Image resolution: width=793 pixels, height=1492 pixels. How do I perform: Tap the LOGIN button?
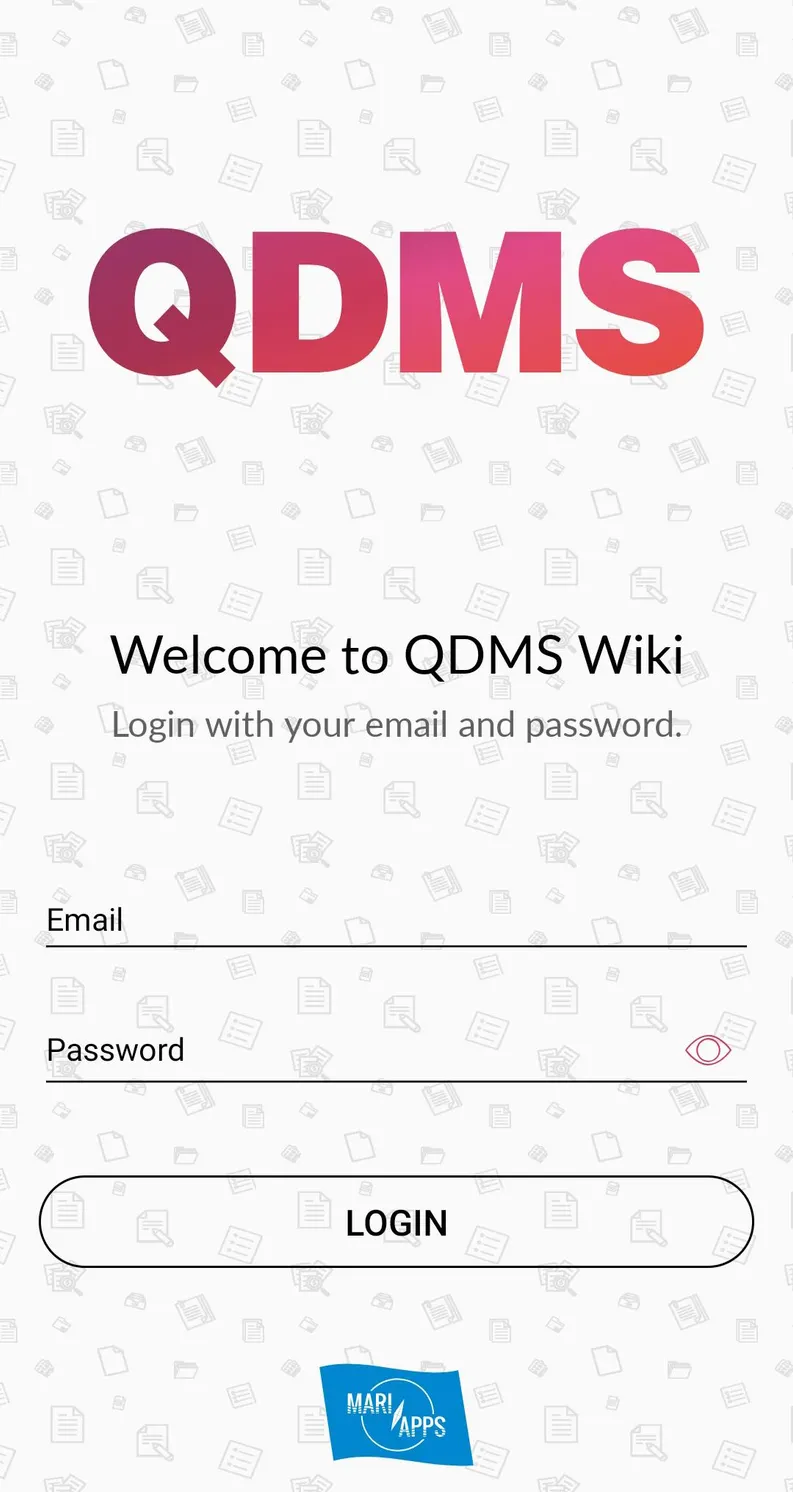pos(396,1222)
